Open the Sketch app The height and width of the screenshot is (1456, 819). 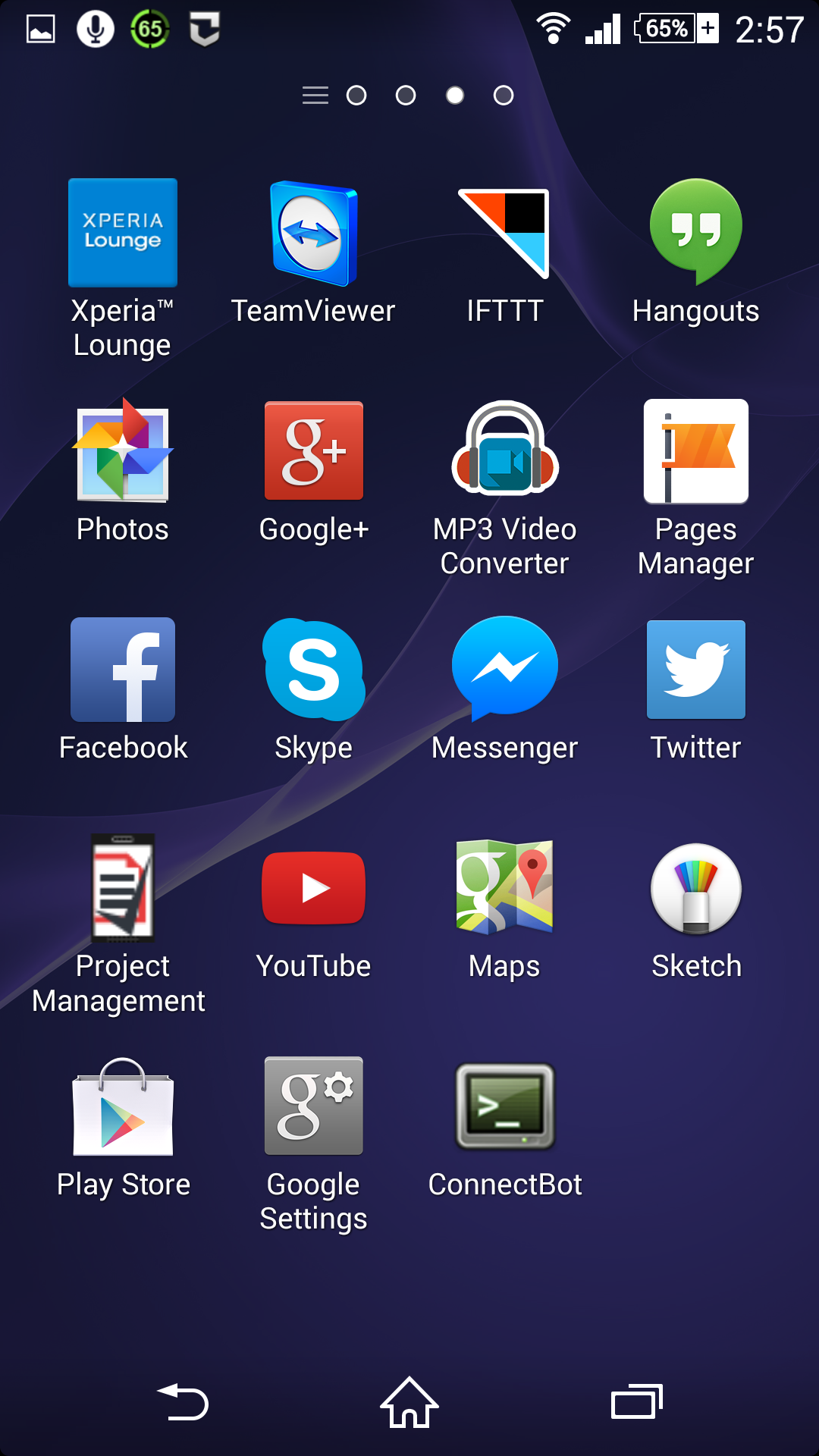point(695,888)
